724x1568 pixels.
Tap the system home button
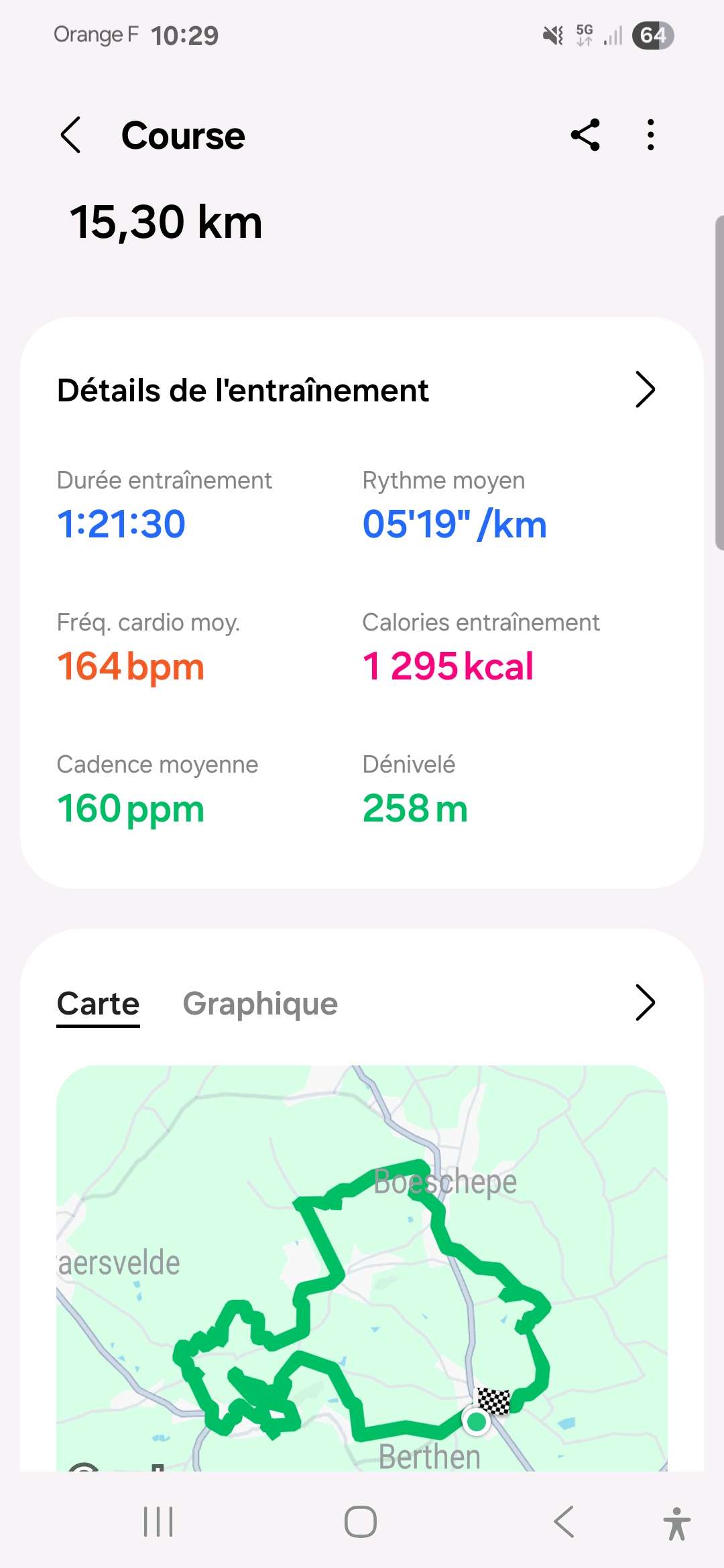point(361,1521)
